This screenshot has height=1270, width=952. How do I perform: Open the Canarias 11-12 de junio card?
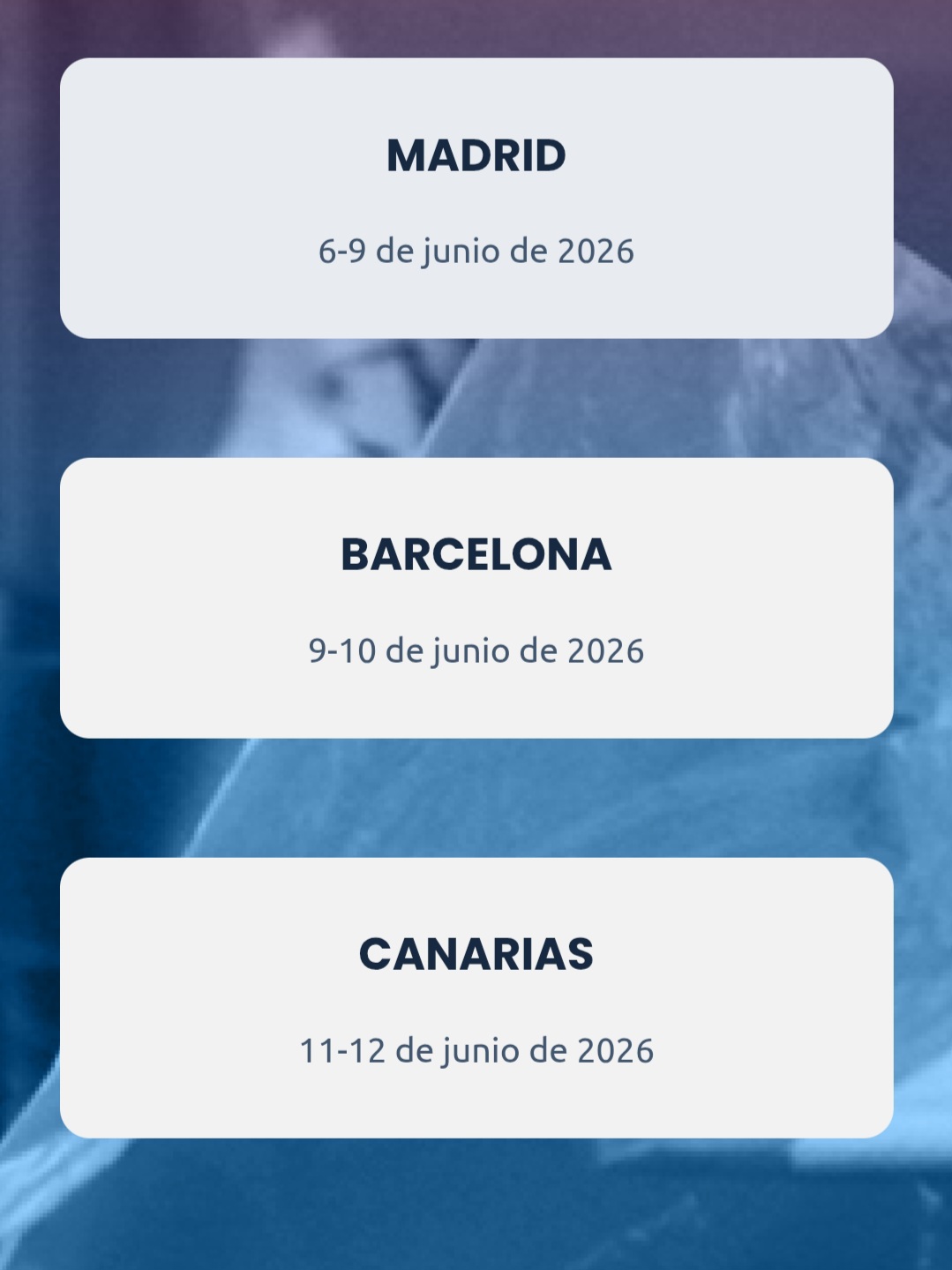[x=476, y=997]
